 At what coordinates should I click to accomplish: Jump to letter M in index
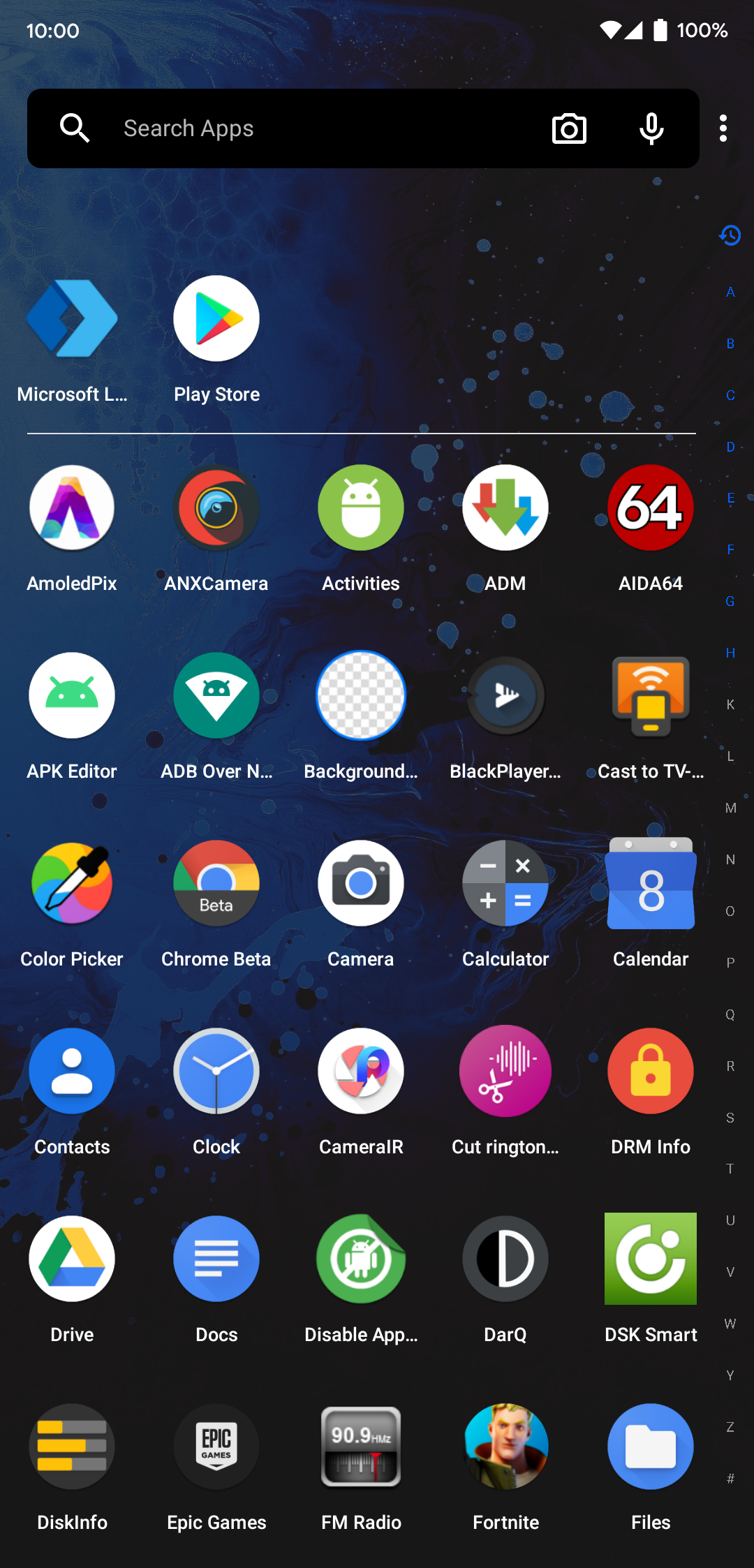[x=730, y=808]
